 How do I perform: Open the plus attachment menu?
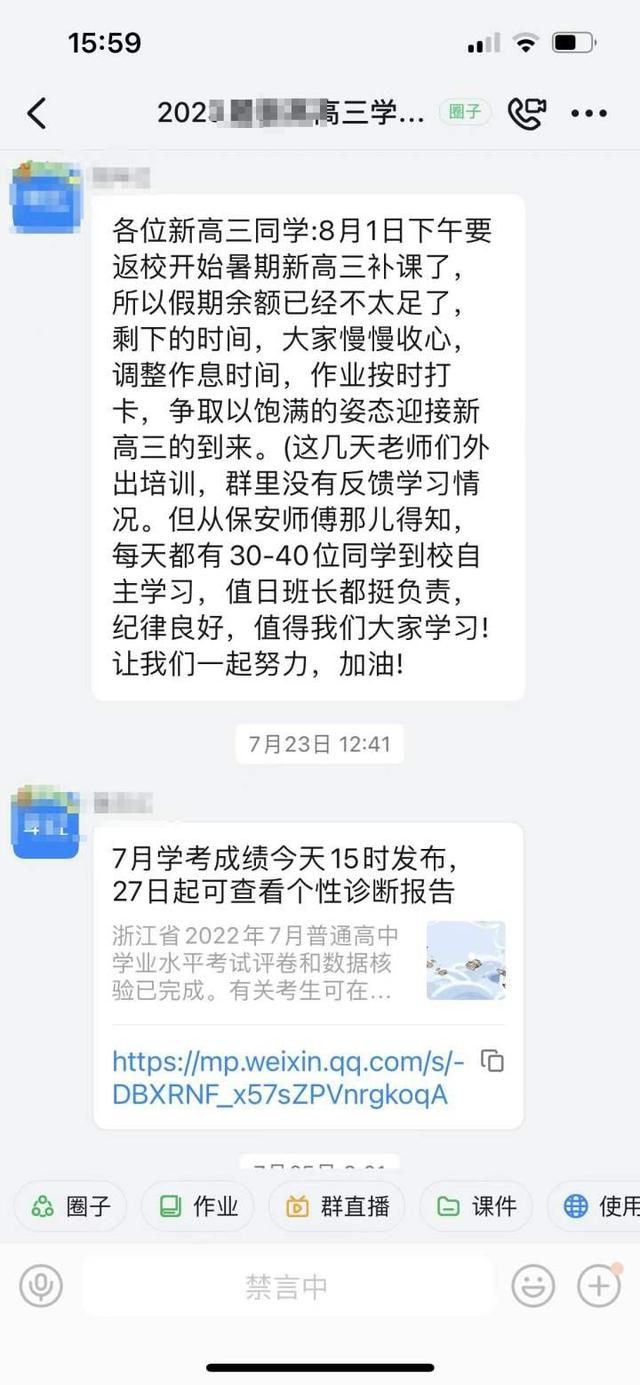pyautogui.click(x=599, y=1286)
